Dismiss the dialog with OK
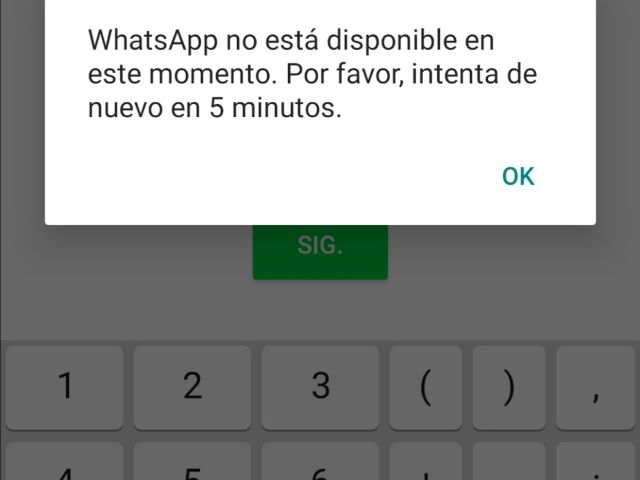 (x=518, y=177)
